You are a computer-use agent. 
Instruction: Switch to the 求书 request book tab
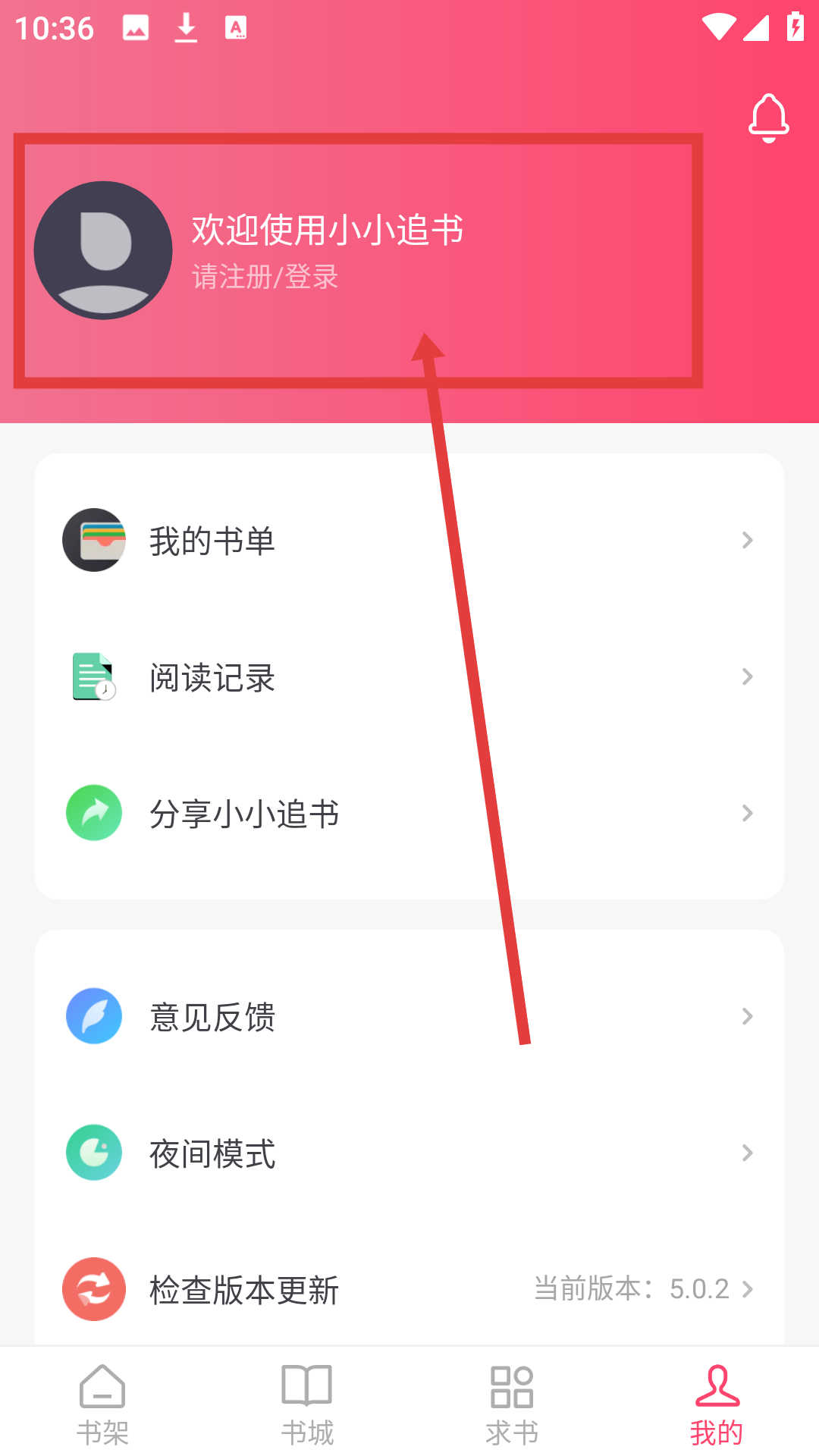tap(512, 1404)
